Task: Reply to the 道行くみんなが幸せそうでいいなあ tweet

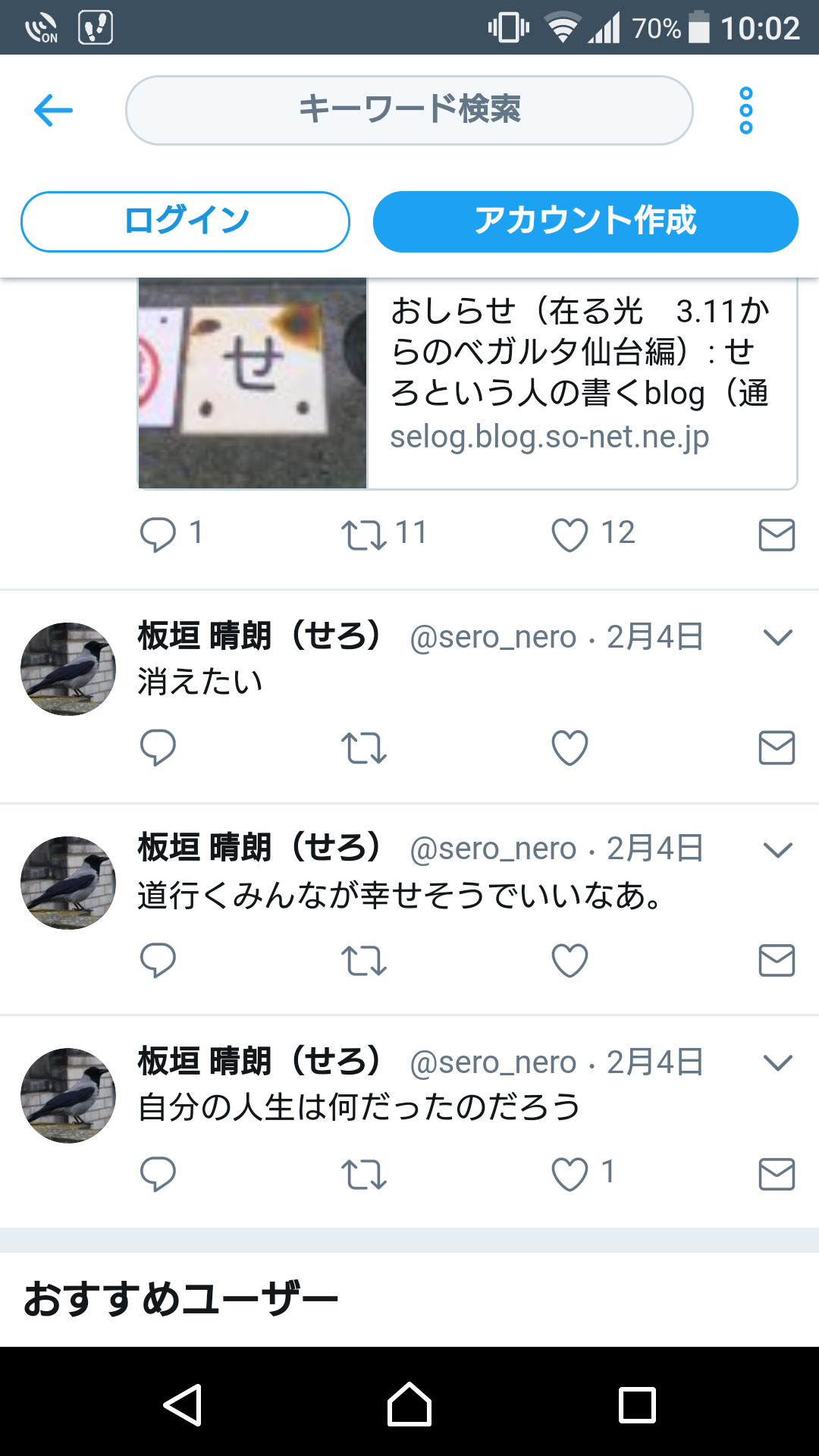Action: click(x=158, y=961)
